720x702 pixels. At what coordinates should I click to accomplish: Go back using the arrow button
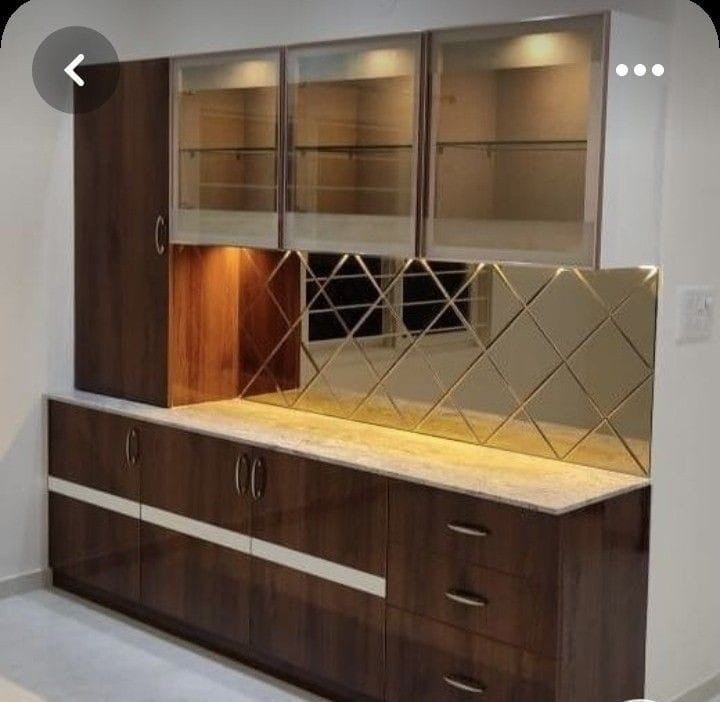tap(75, 70)
